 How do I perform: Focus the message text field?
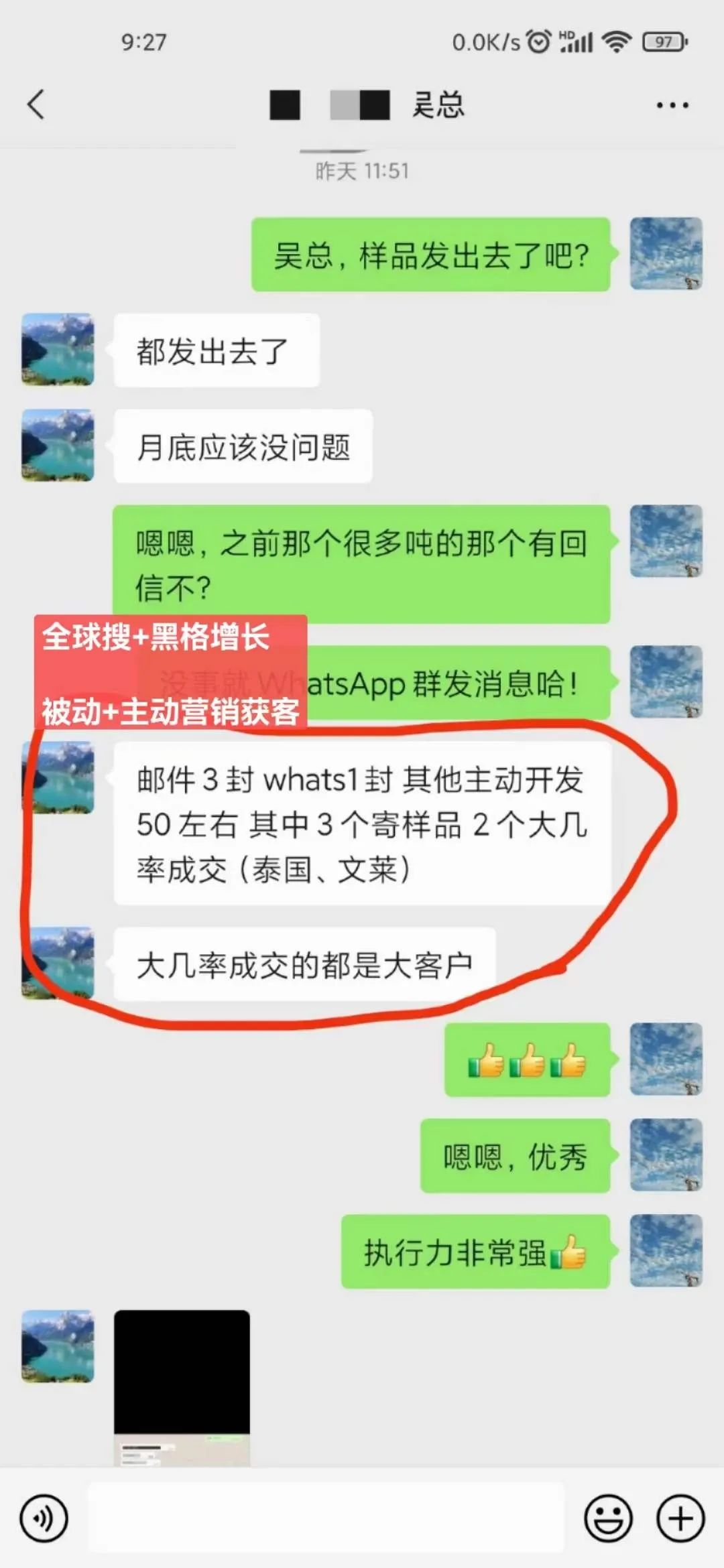(x=326, y=1518)
